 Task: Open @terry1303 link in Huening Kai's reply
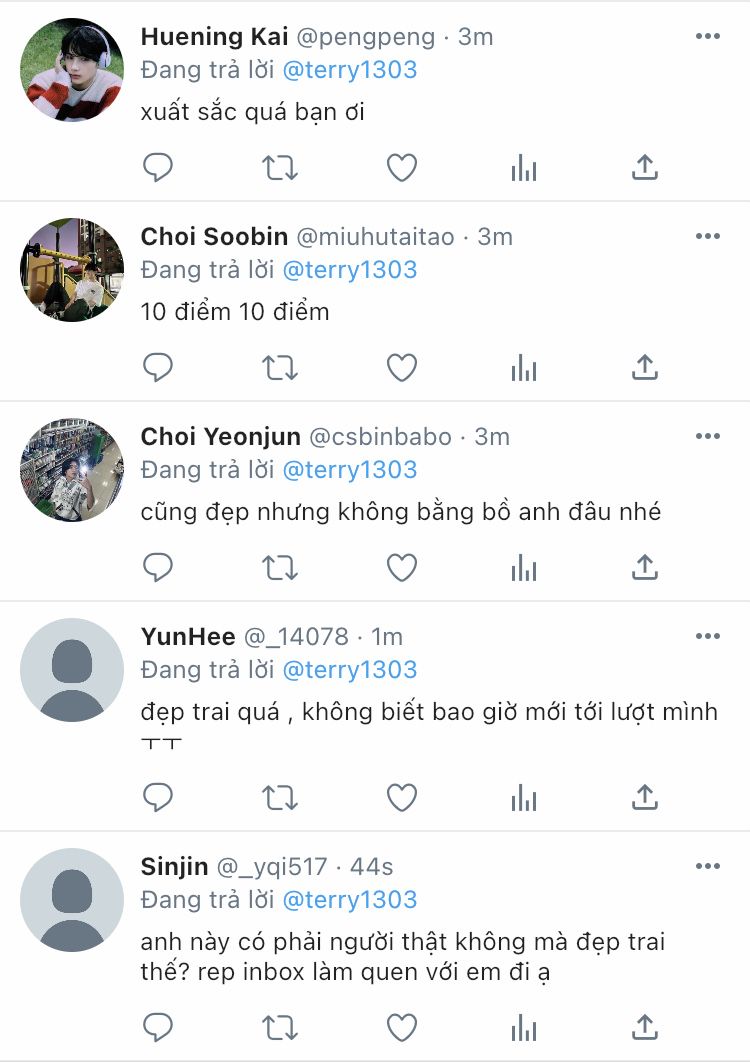coord(349,70)
